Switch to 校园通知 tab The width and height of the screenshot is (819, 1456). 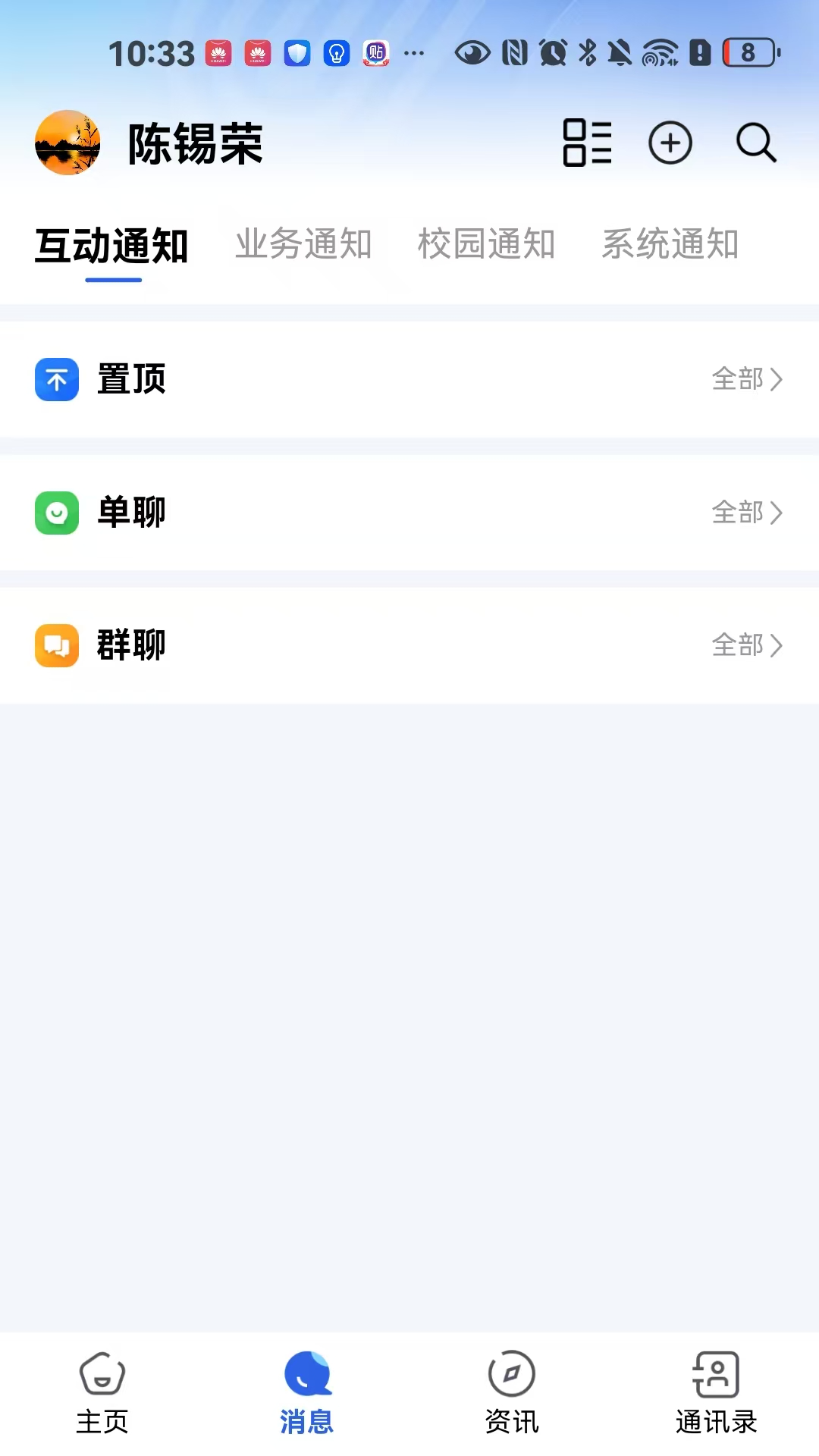coord(485,245)
